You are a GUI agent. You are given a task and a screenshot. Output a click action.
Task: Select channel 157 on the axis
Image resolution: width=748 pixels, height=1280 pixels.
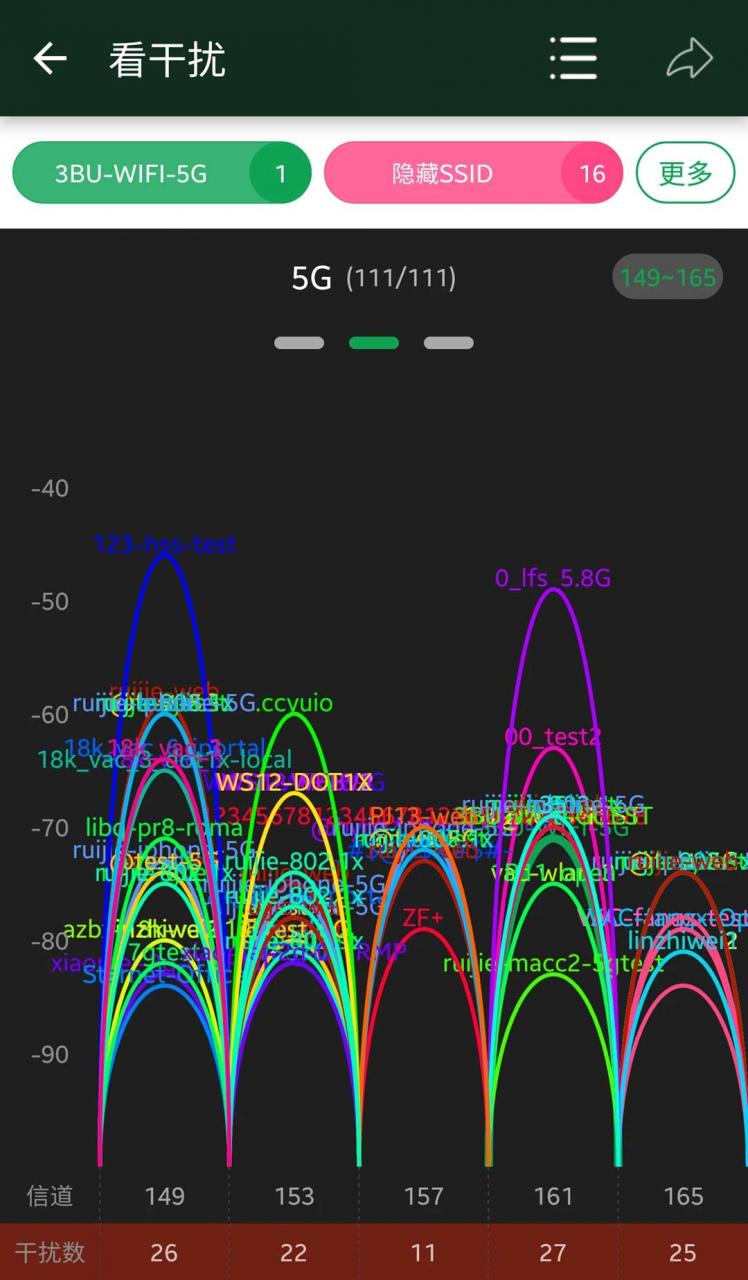click(x=424, y=1196)
